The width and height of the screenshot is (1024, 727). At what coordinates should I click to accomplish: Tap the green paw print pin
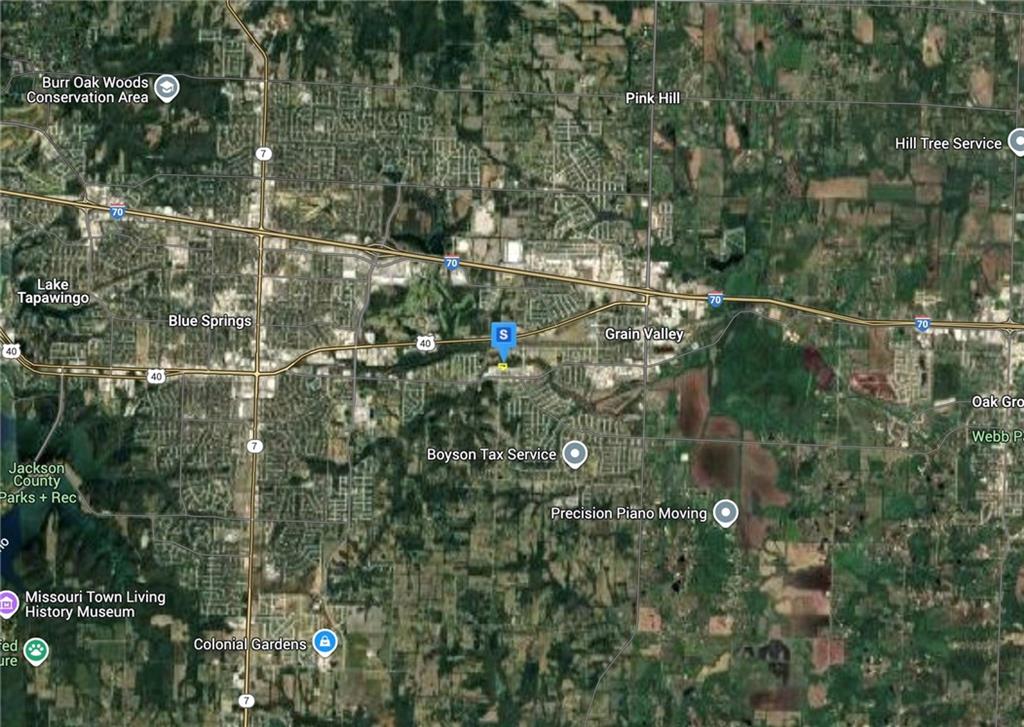[x=35, y=651]
